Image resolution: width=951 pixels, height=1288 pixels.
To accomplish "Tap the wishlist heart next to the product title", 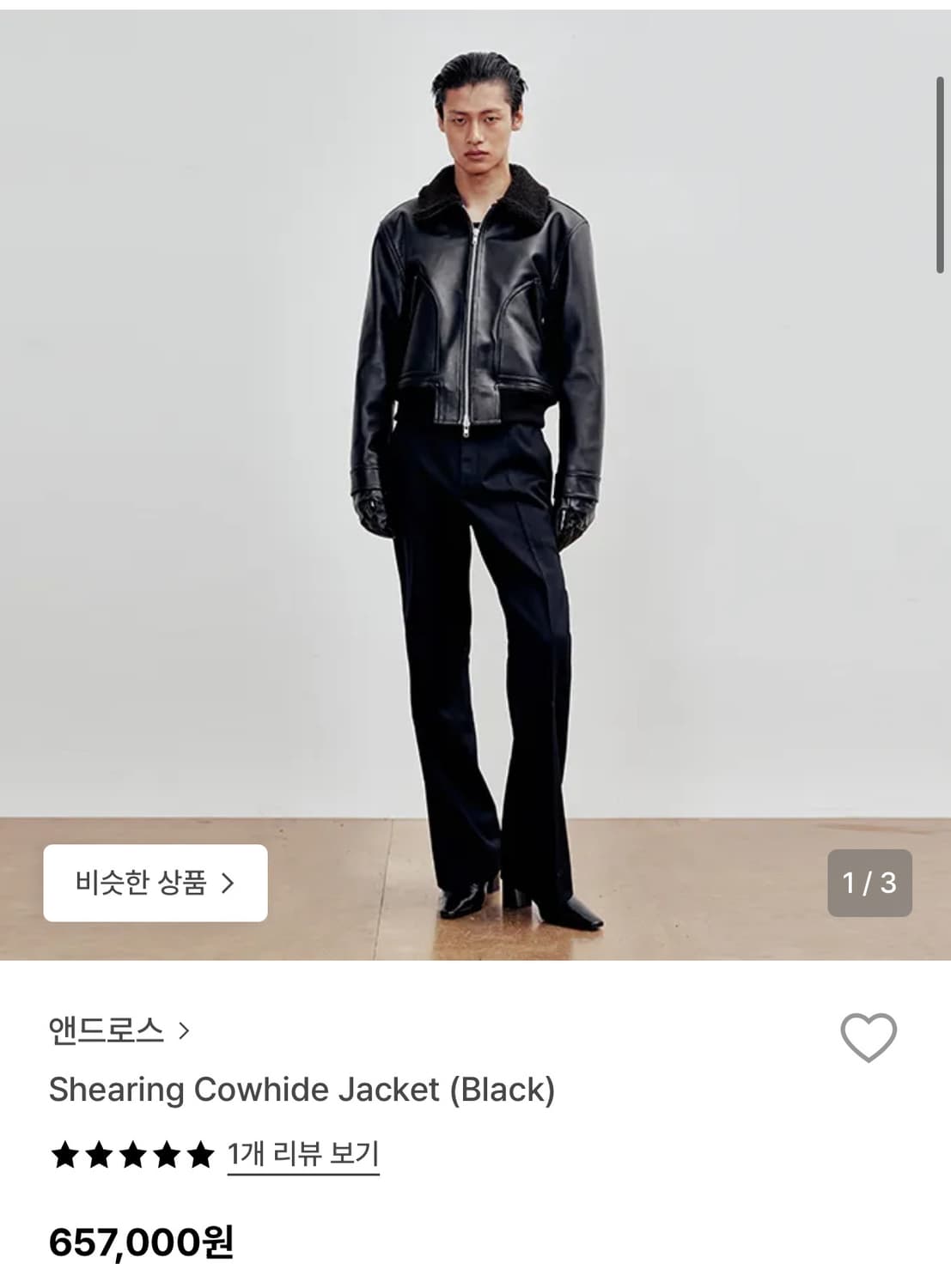I will (870, 1039).
